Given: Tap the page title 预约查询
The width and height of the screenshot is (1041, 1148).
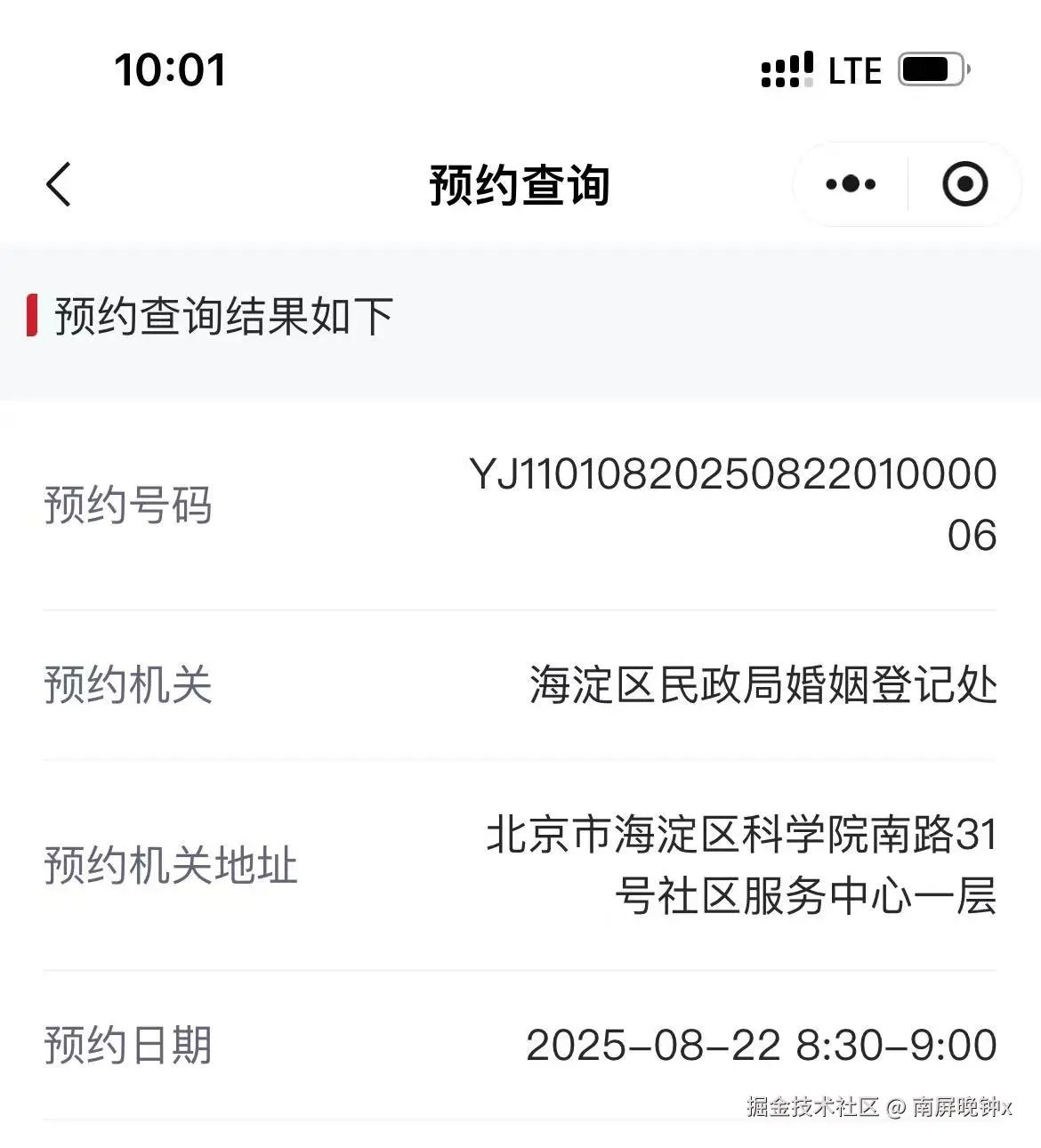Looking at the screenshot, I should (520, 184).
